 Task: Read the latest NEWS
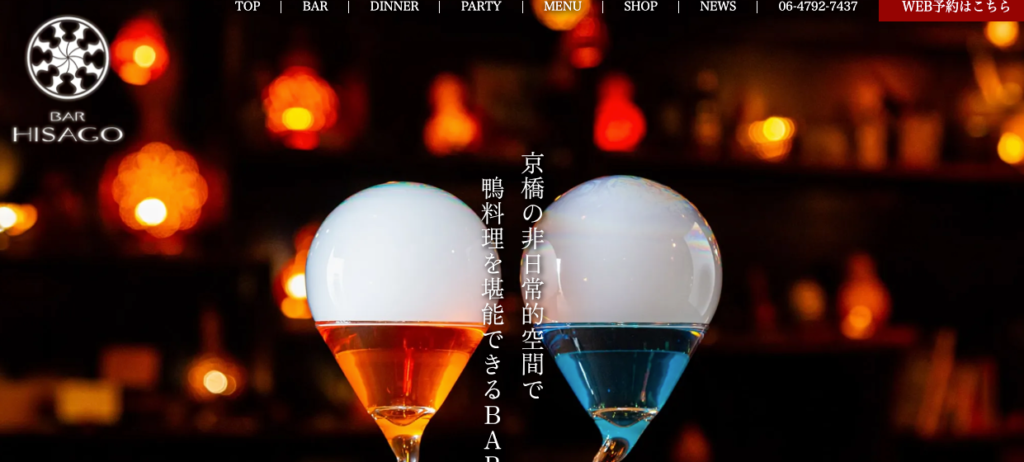tap(718, 7)
